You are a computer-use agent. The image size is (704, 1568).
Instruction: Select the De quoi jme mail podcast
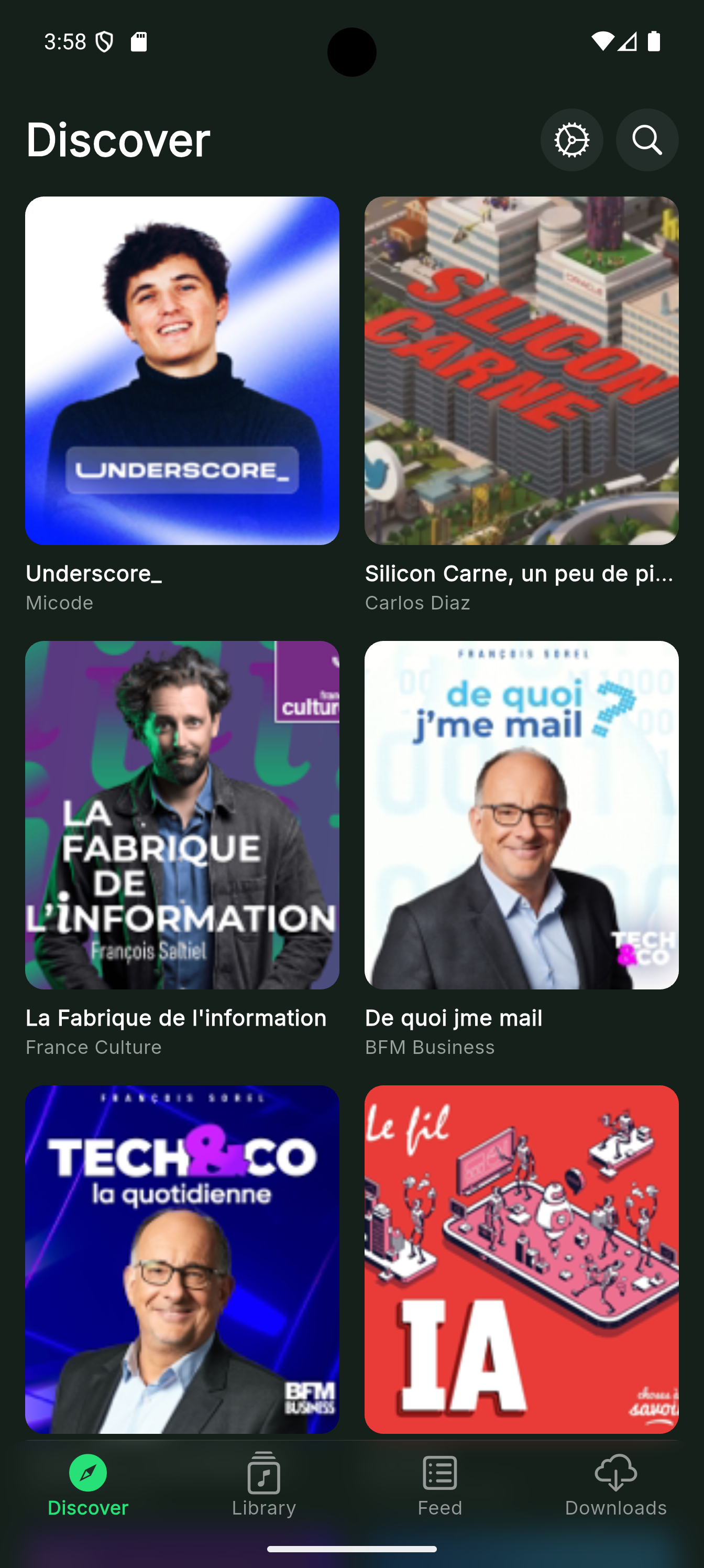point(522,815)
